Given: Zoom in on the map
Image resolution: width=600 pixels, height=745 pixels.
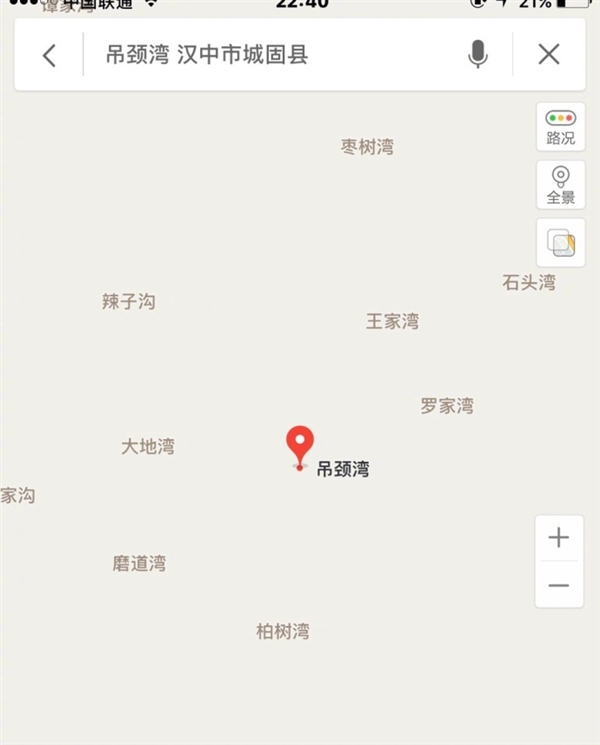Looking at the screenshot, I should tap(559, 538).
